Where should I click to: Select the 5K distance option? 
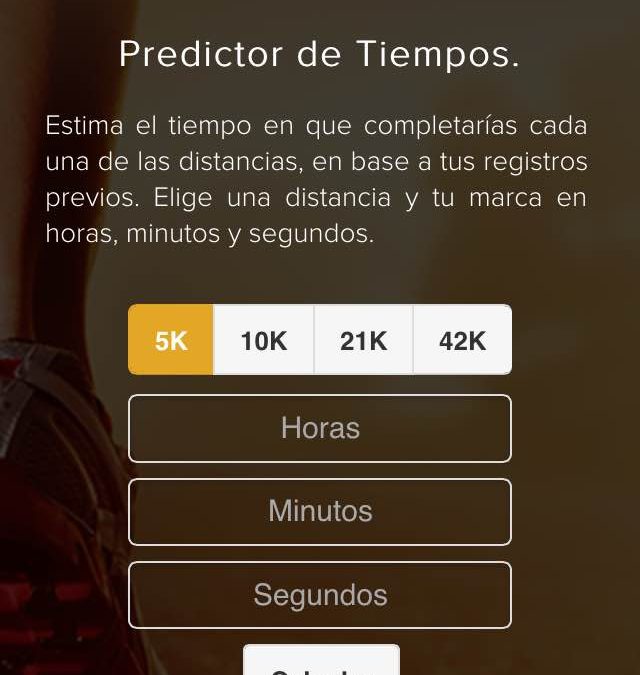pyautogui.click(x=171, y=340)
